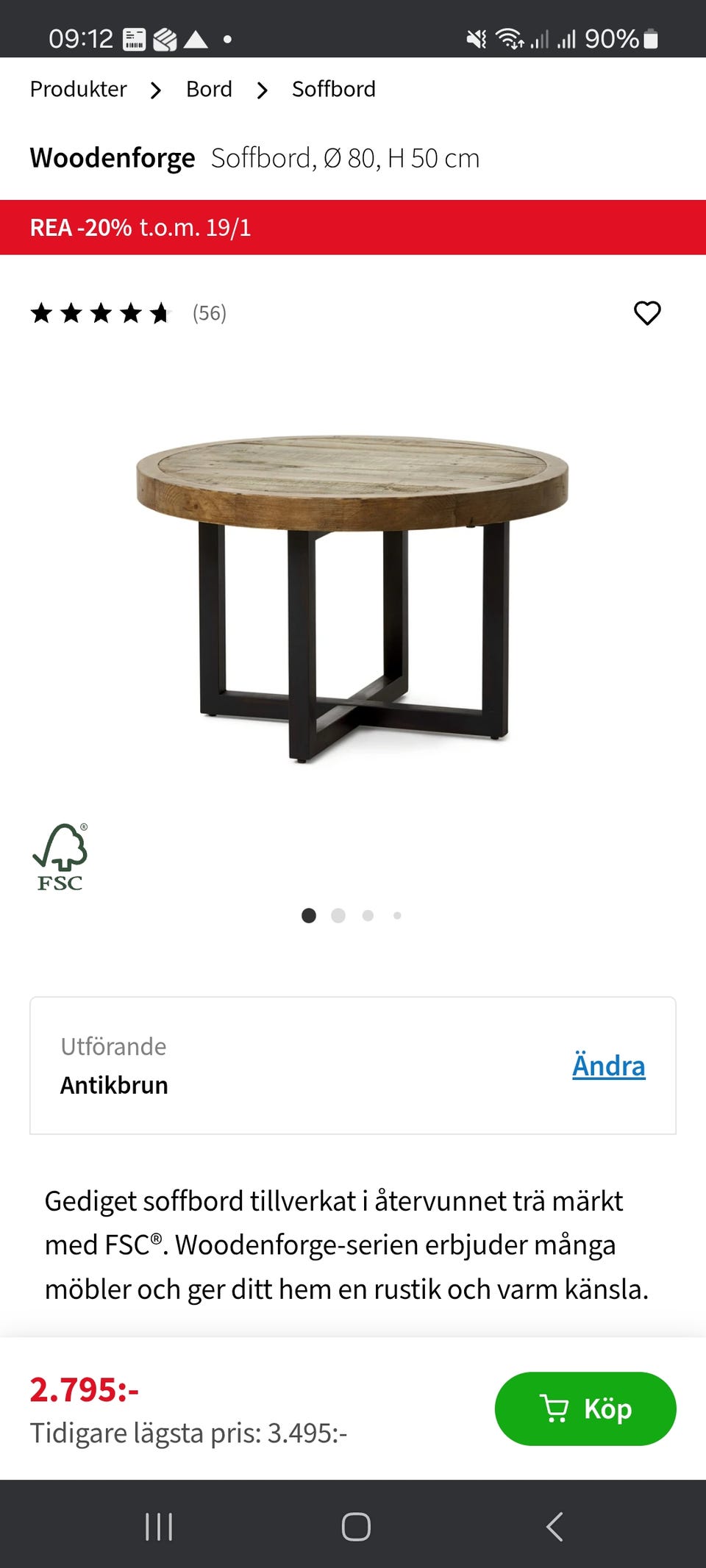Open reviews via the (56) link
Viewport: 706px width, 1568px height.
pos(208,314)
